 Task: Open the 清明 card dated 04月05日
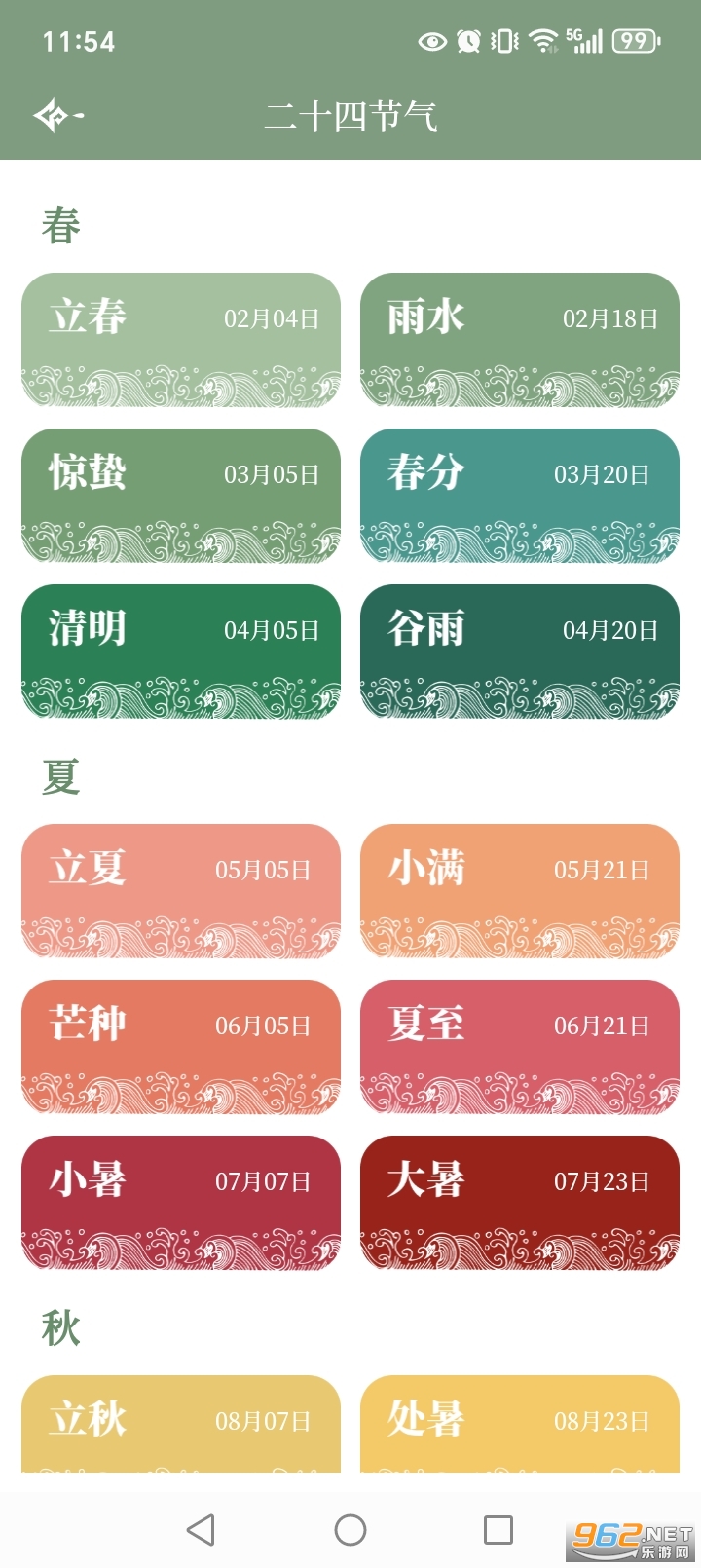(x=181, y=653)
